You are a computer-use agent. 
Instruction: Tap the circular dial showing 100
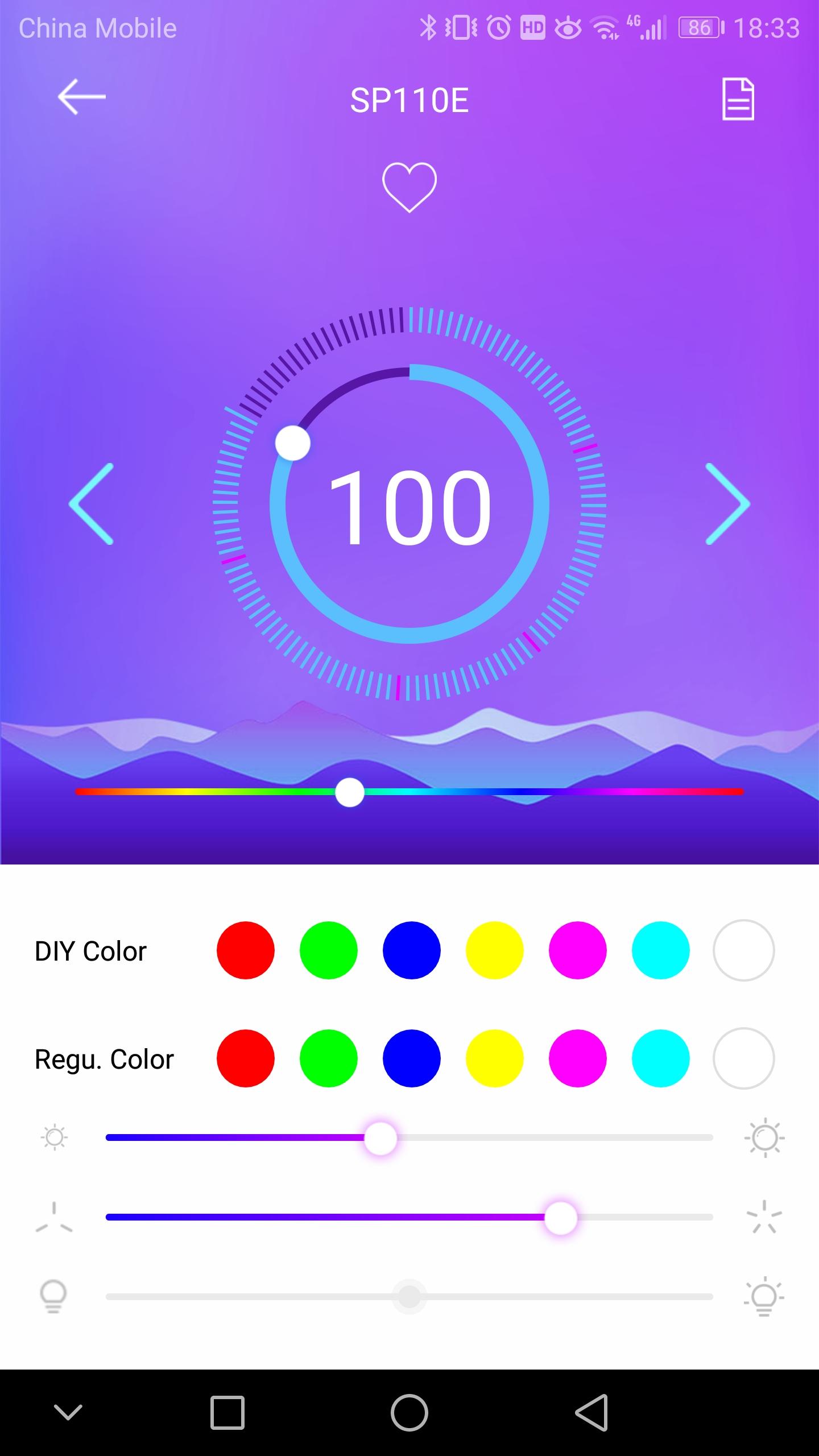coord(409,504)
